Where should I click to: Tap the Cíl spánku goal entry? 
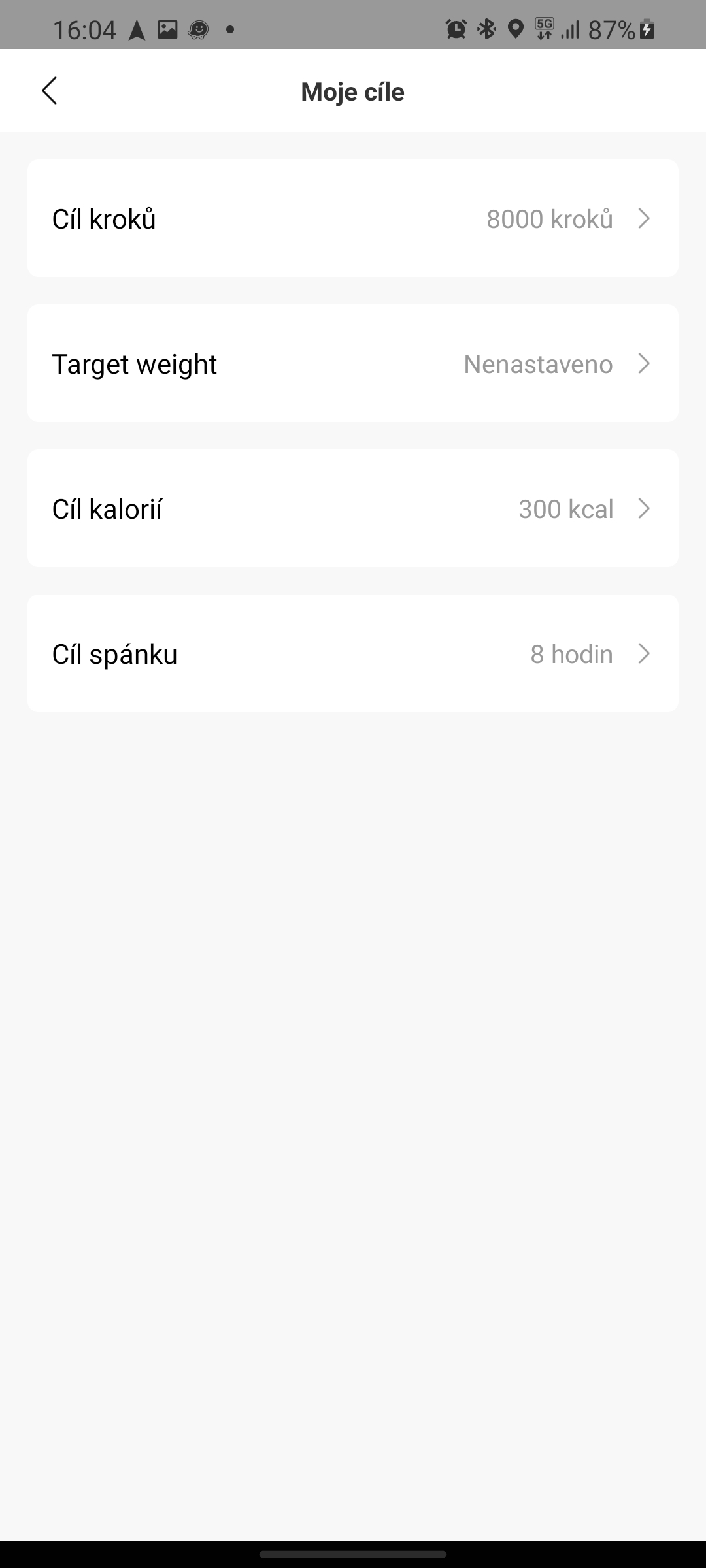[353, 653]
